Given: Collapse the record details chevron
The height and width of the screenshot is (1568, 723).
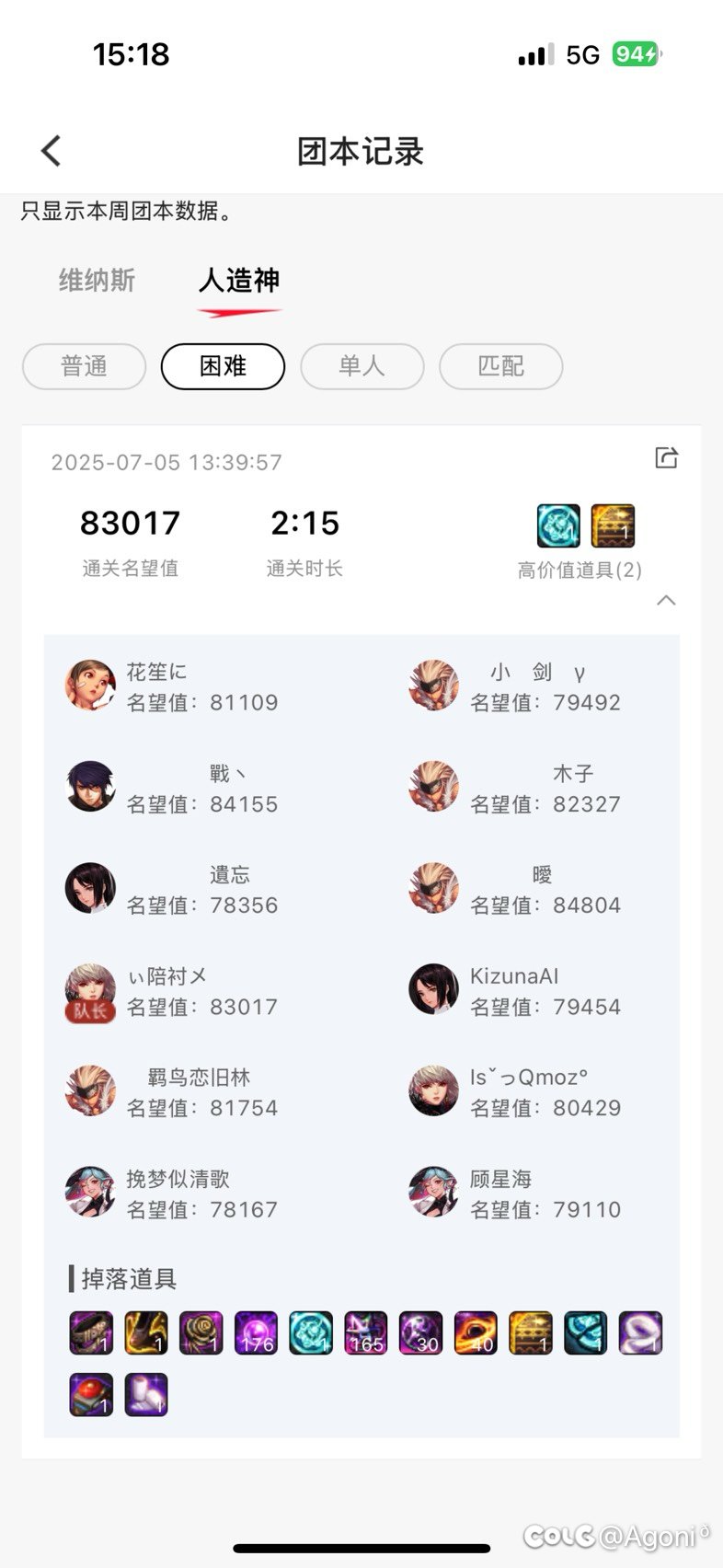Looking at the screenshot, I should [x=666, y=600].
